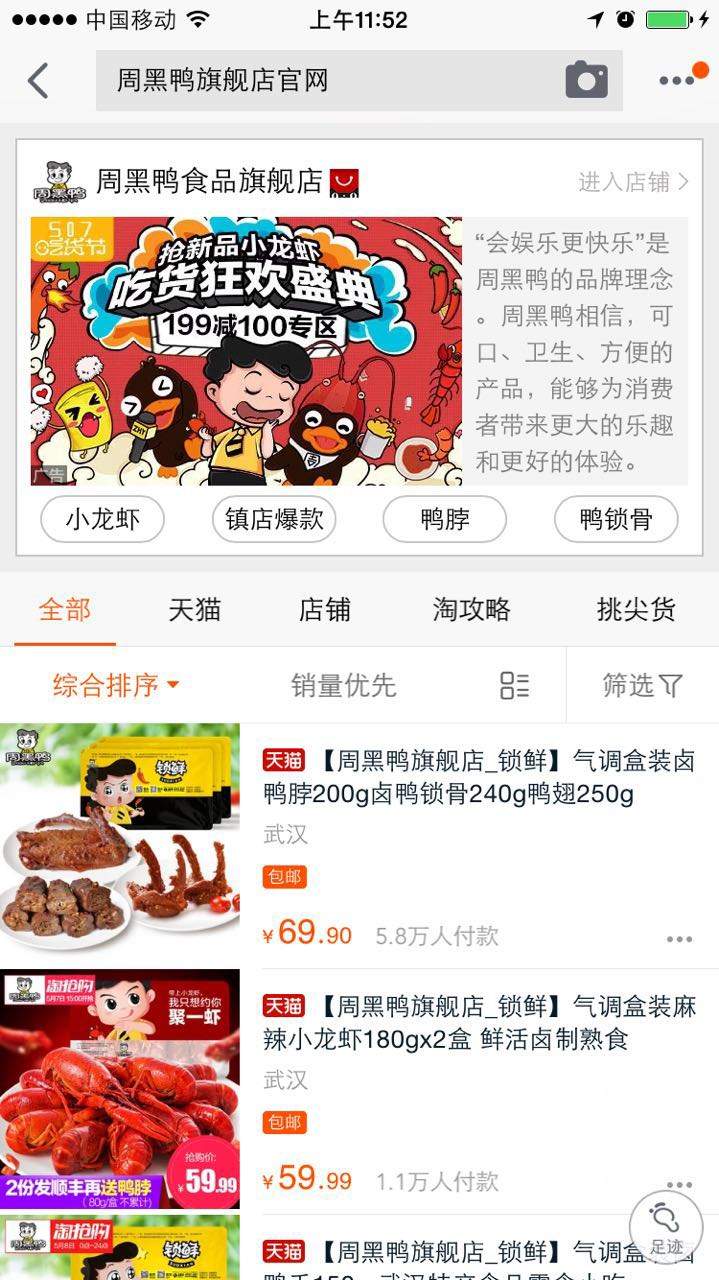Open the three-dot menu at top

point(677,80)
